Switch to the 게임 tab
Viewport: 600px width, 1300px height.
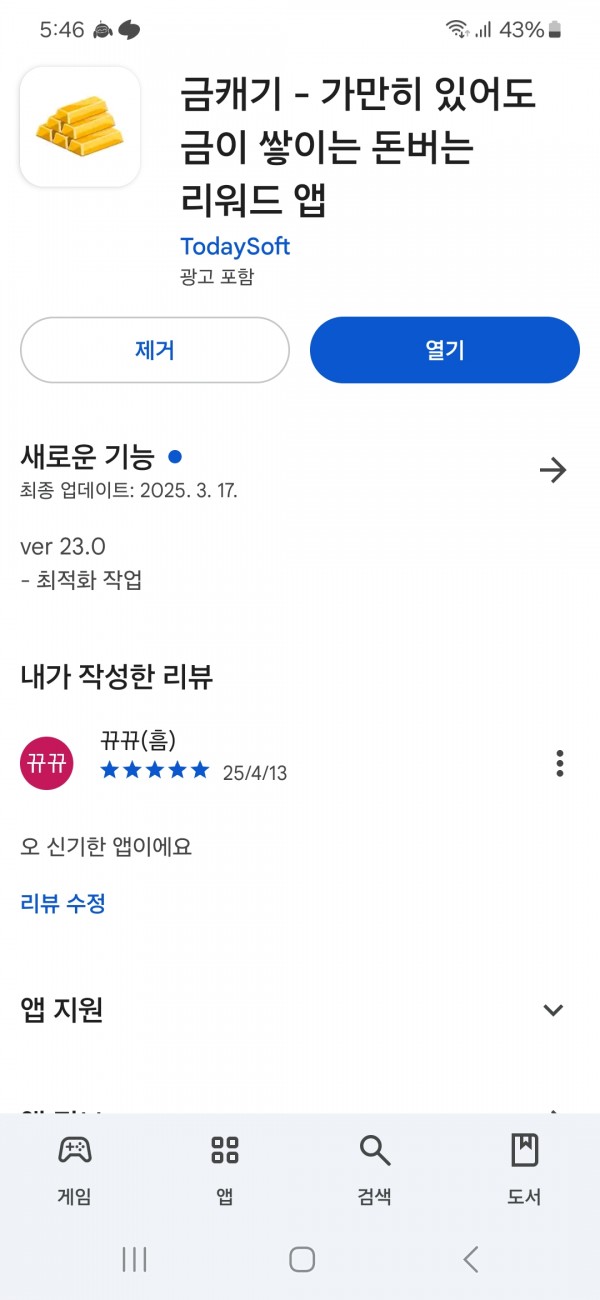[75, 1170]
